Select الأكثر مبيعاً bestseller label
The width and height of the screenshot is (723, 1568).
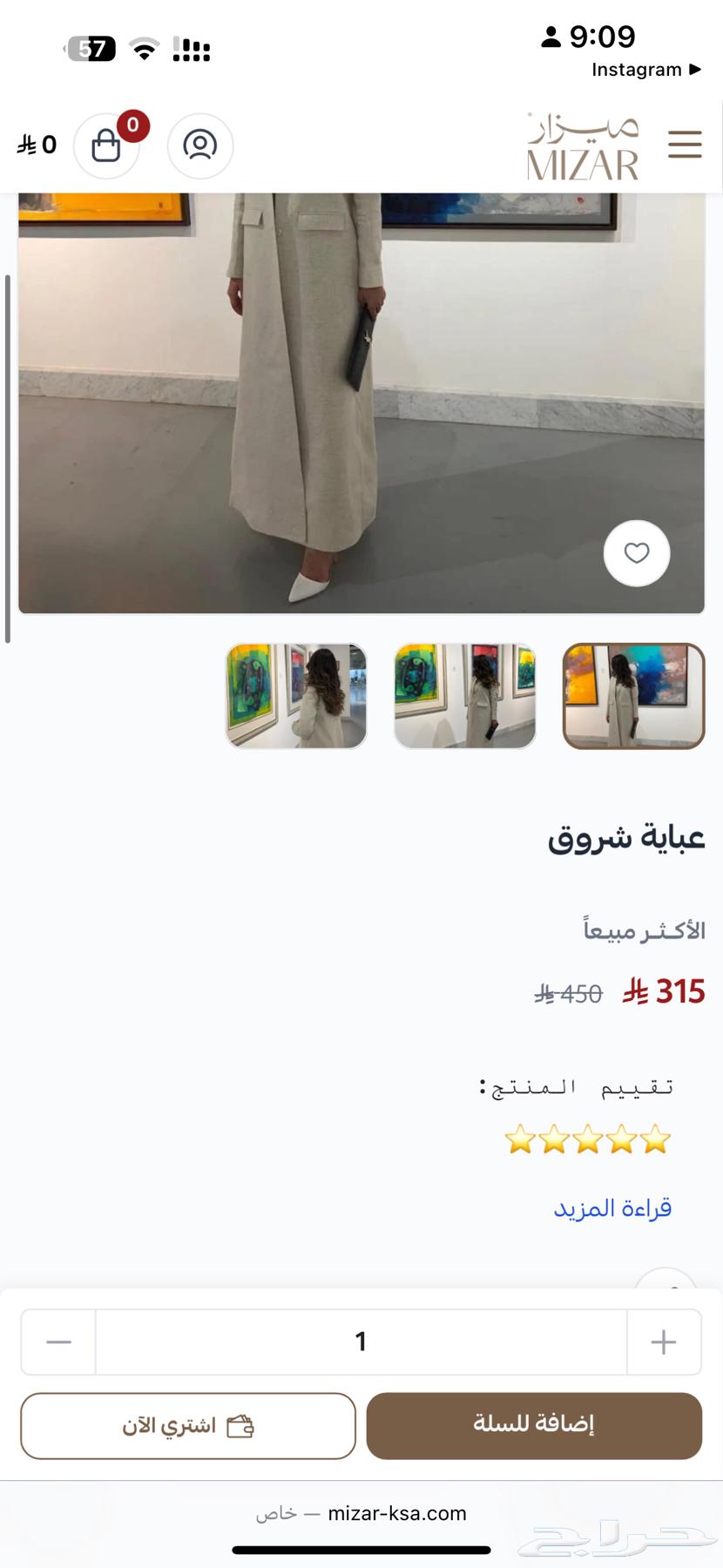pyautogui.click(x=642, y=929)
